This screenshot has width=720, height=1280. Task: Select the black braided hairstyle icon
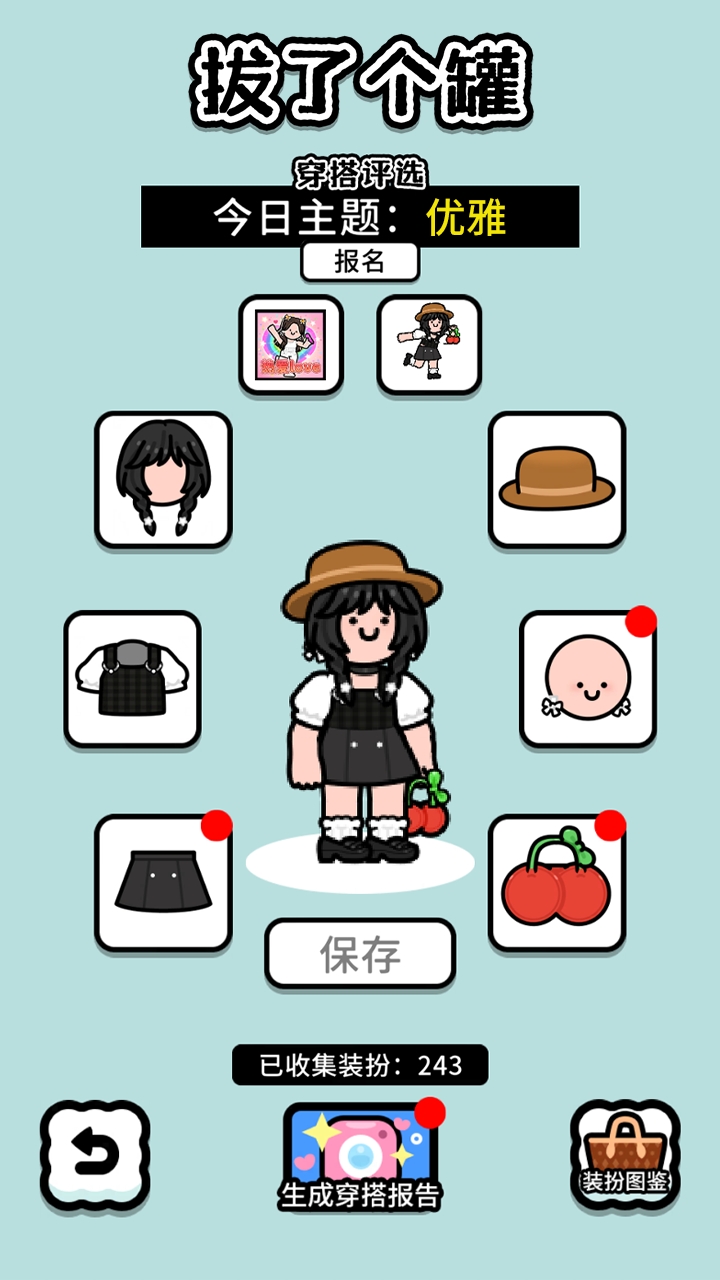(x=164, y=477)
